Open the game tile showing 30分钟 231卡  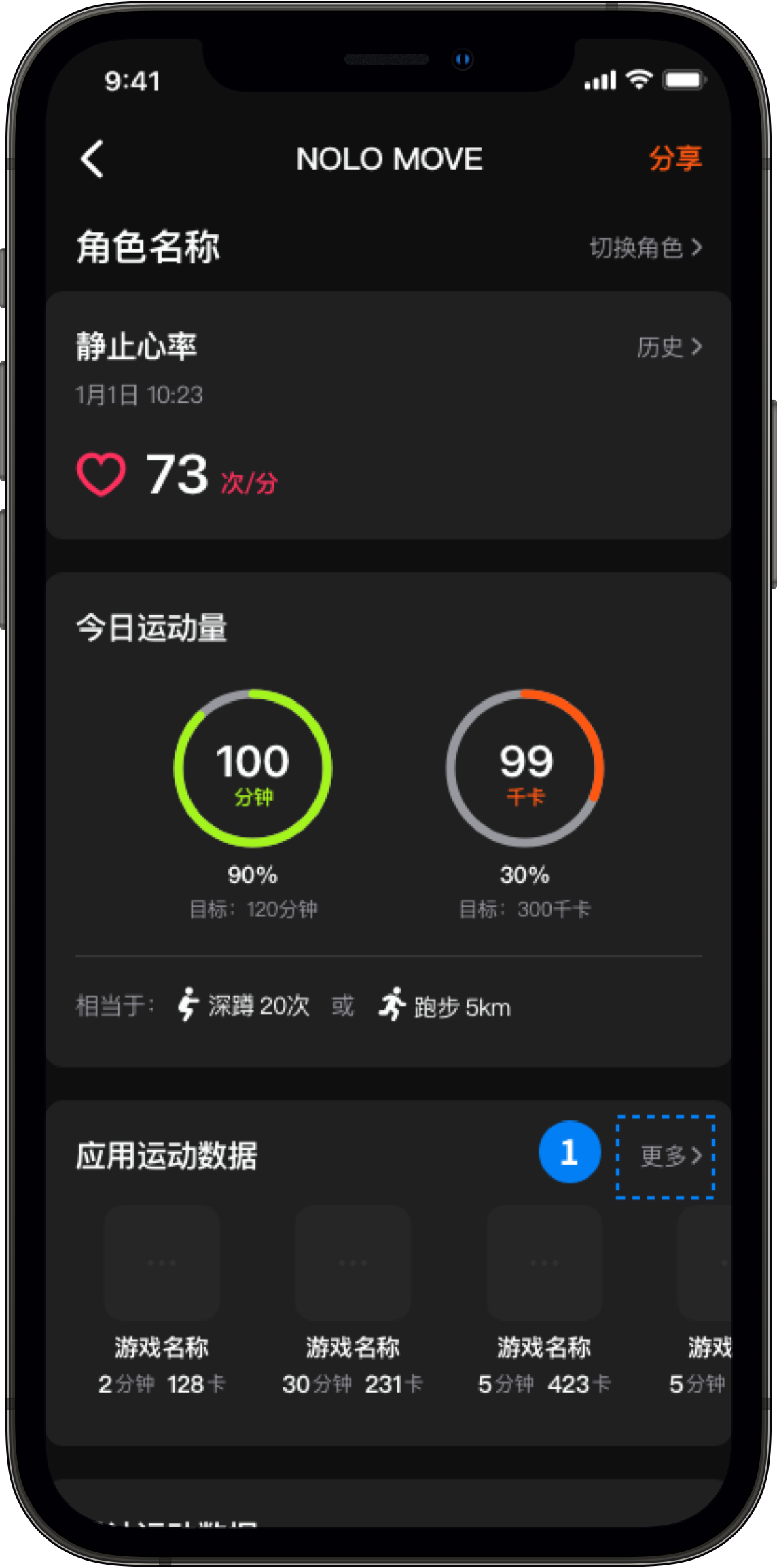(x=353, y=1264)
